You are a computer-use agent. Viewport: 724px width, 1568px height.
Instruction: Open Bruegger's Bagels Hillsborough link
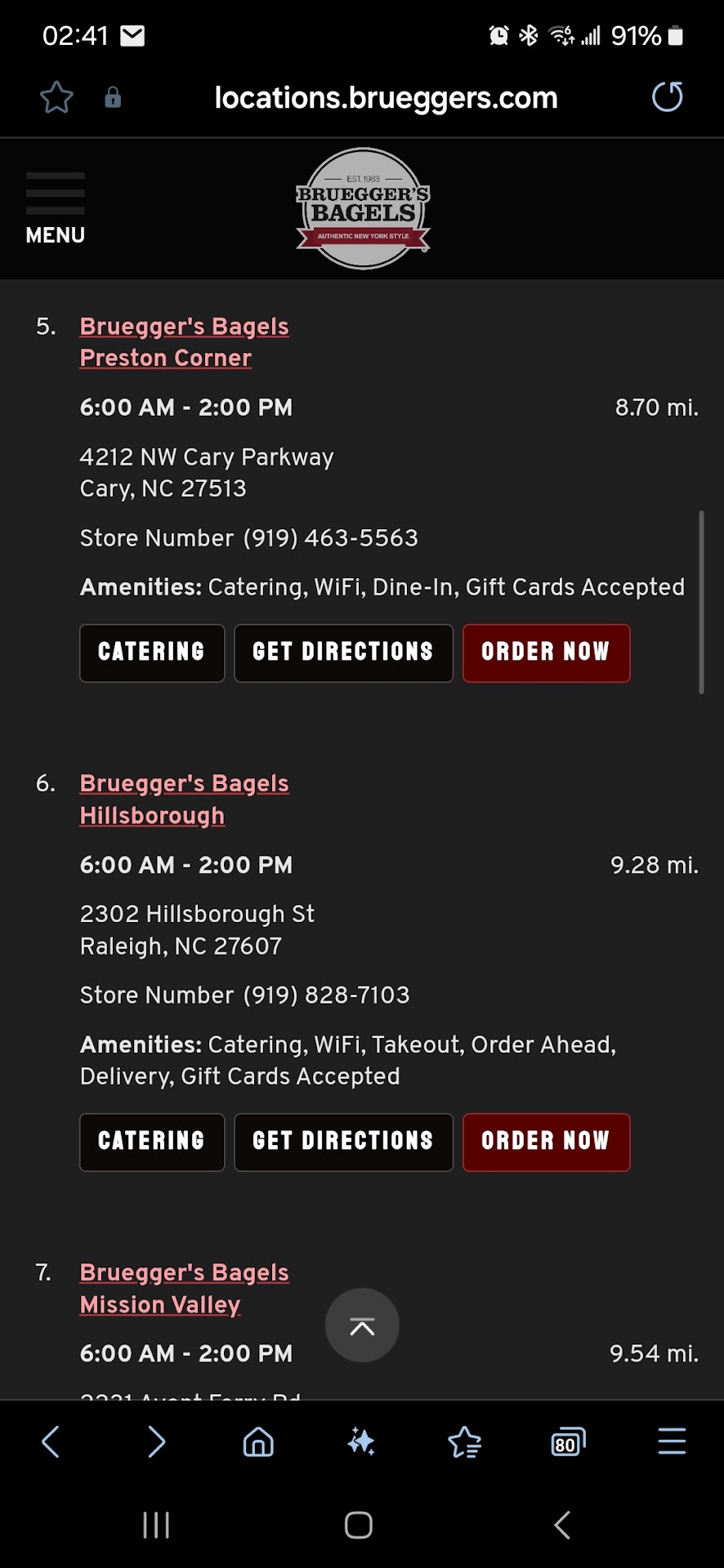point(183,800)
